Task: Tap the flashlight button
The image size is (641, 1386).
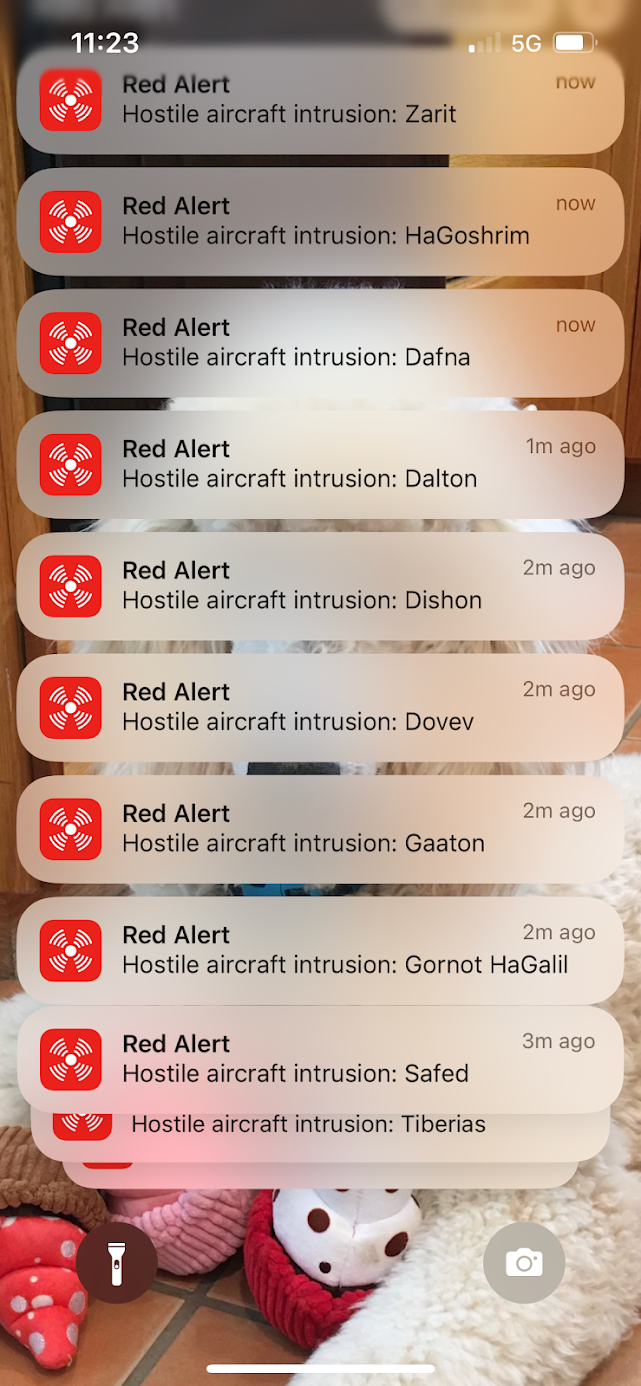Action: click(116, 1263)
